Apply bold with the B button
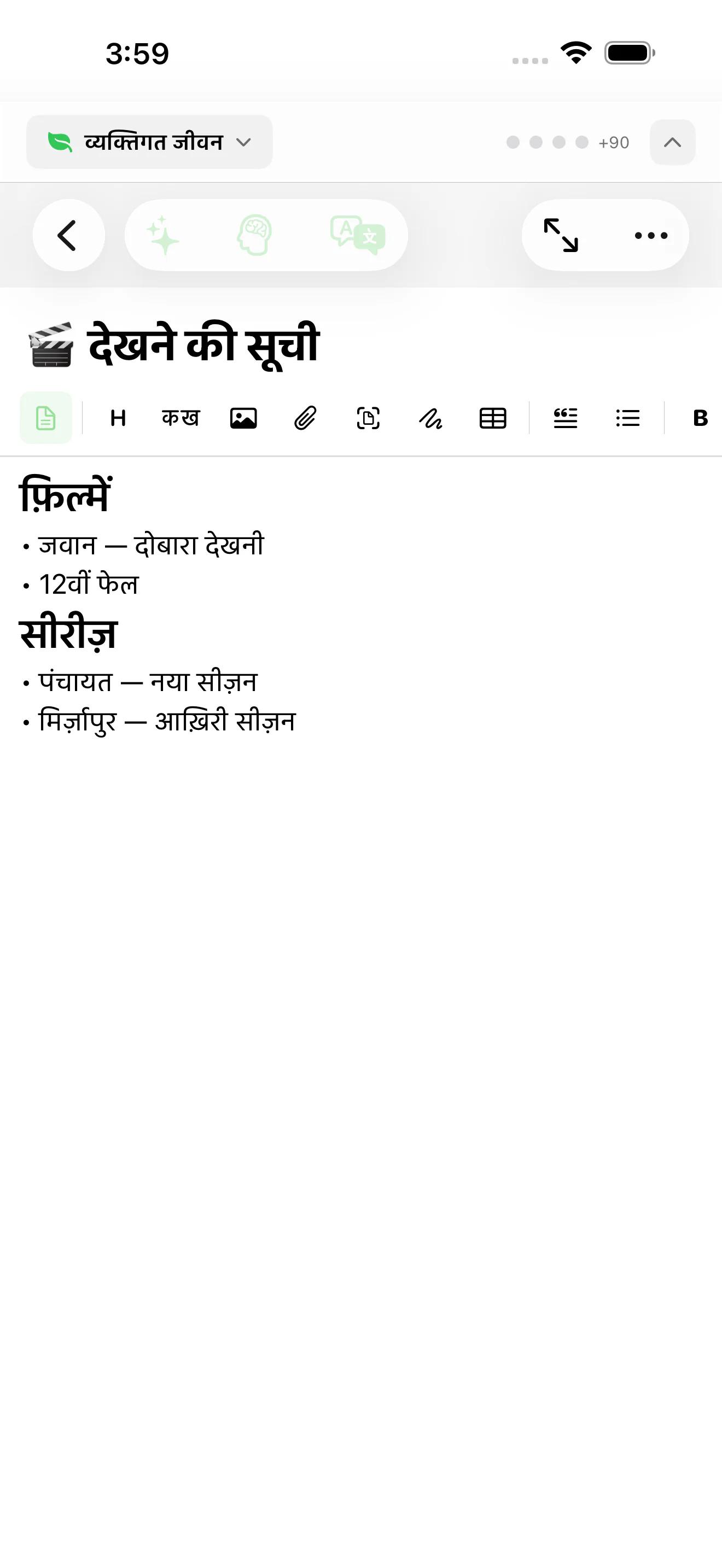722x1568 pixels. click(x=701, y=418)
